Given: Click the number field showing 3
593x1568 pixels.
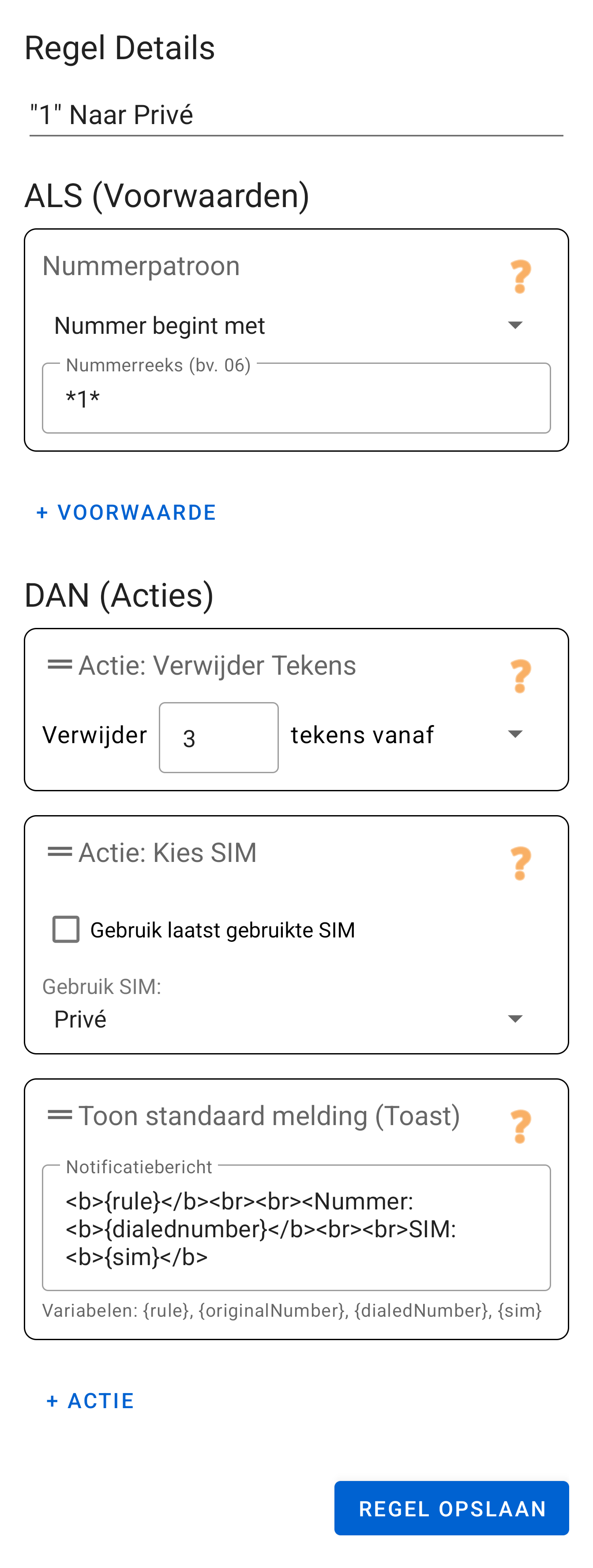Looking at the screenshot, I should 218,736.
